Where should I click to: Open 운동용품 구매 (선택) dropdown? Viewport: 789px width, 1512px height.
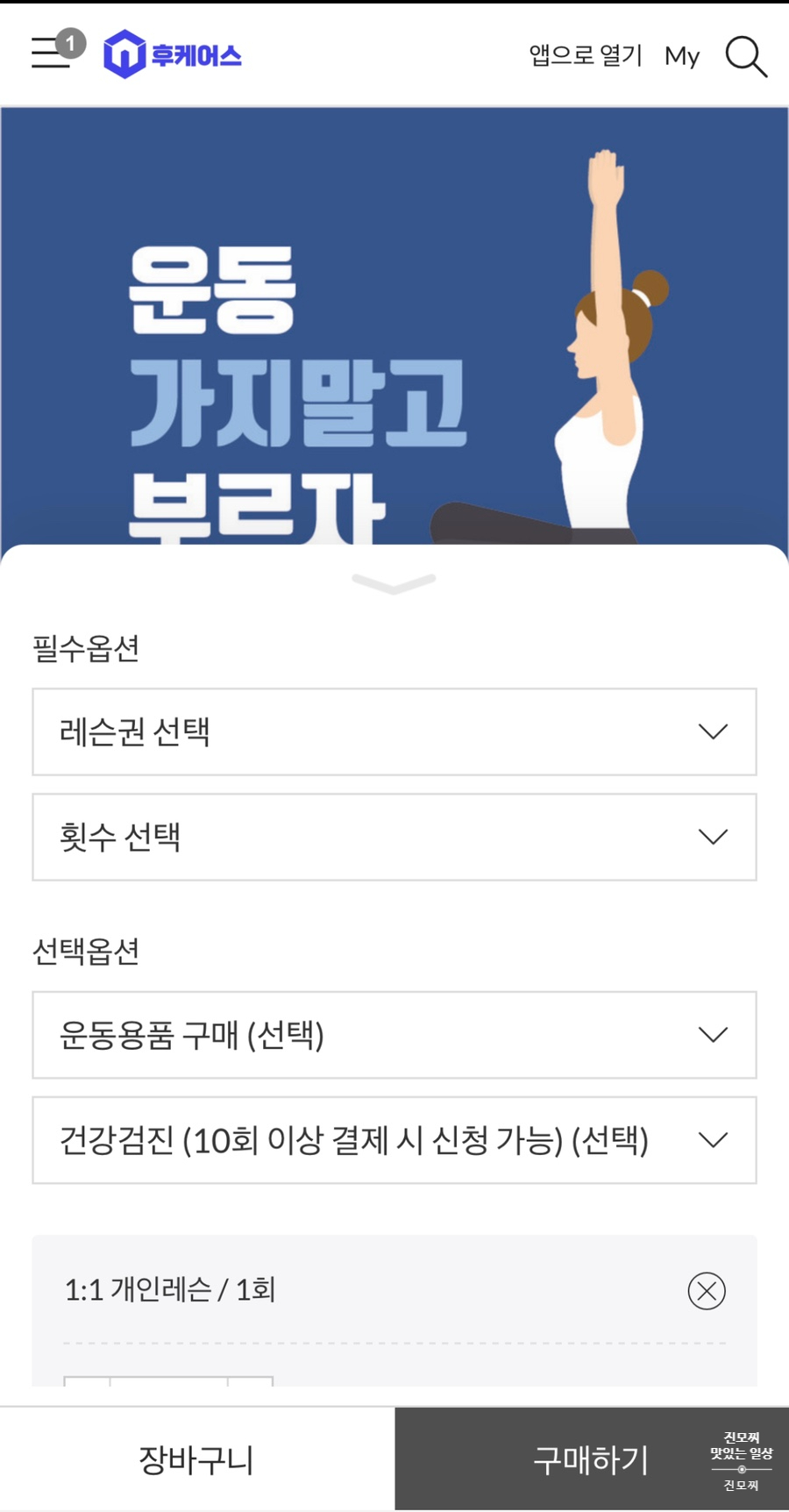point(394,1035)
